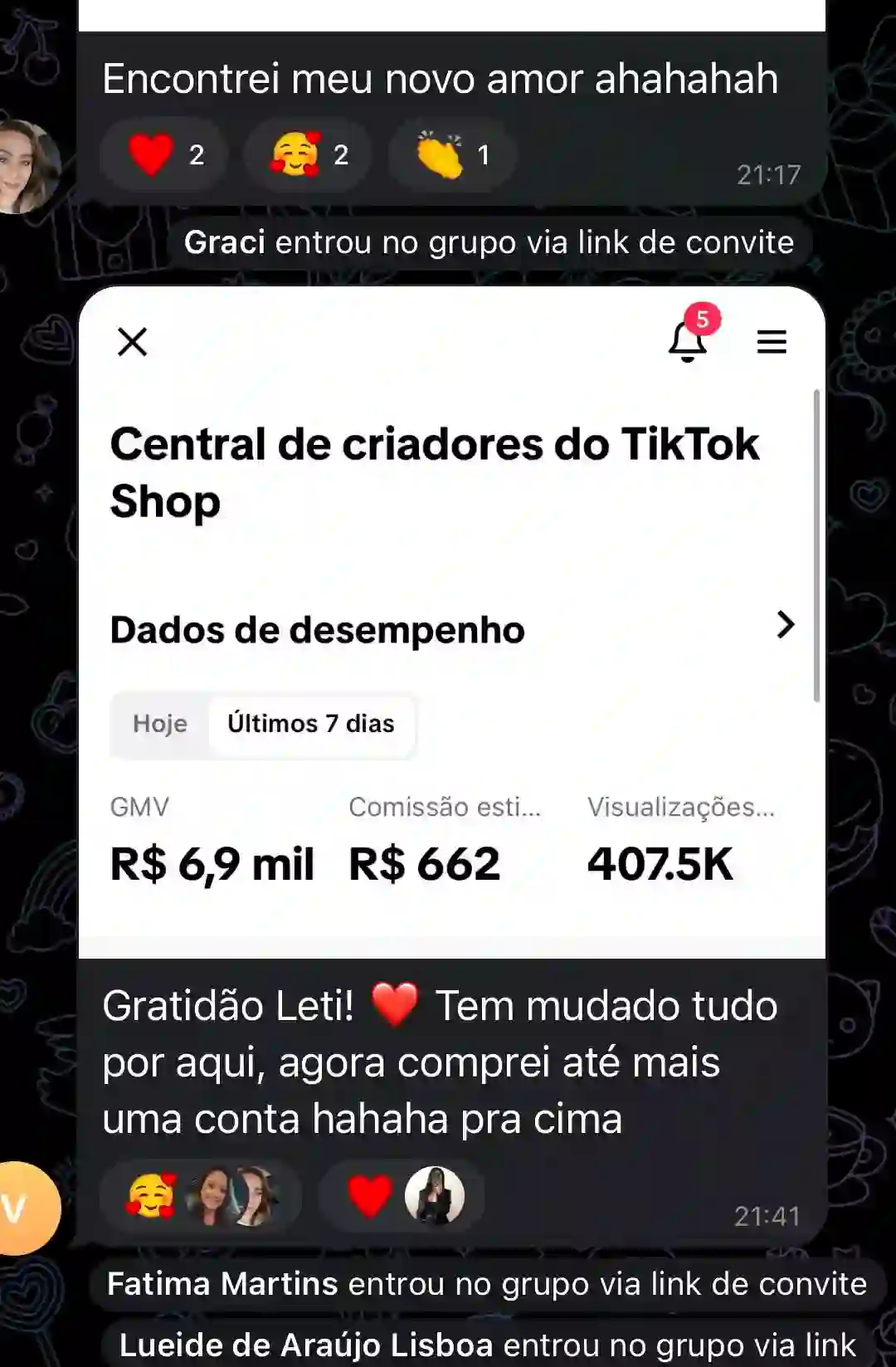Add the smiling hearts reaction to "Encontrei meu novo amor"

pos(309,155)
